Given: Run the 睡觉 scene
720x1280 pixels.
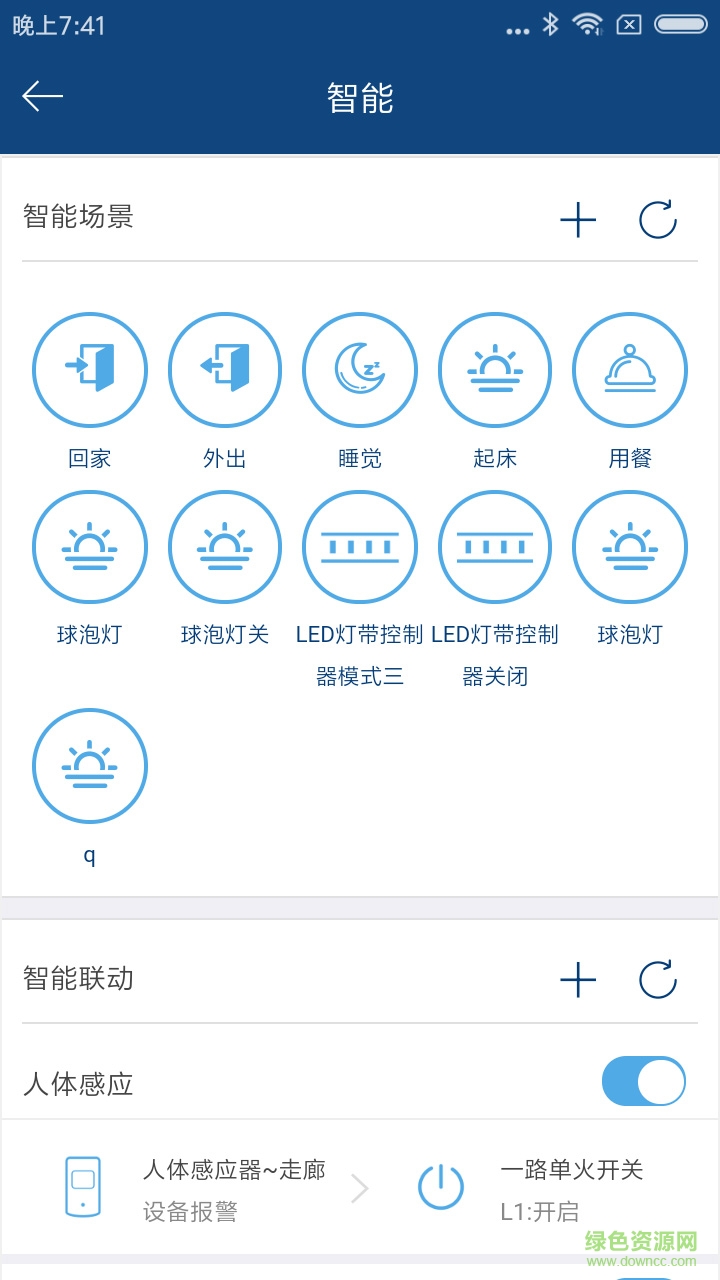Looking at the screenshot, I should tap(360, 370).
